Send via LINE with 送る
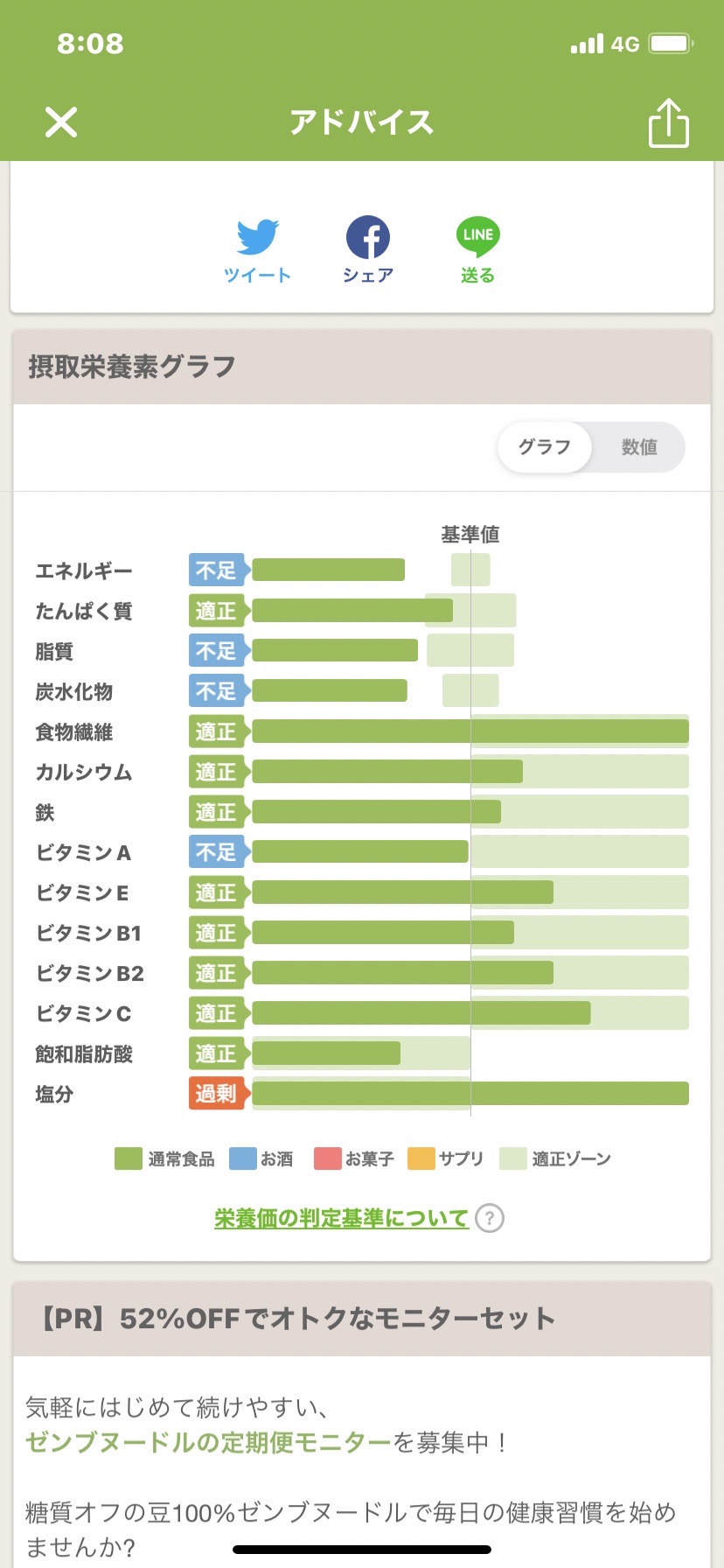The height and width of the screenshot is (1568, 724). pos(477,251)
